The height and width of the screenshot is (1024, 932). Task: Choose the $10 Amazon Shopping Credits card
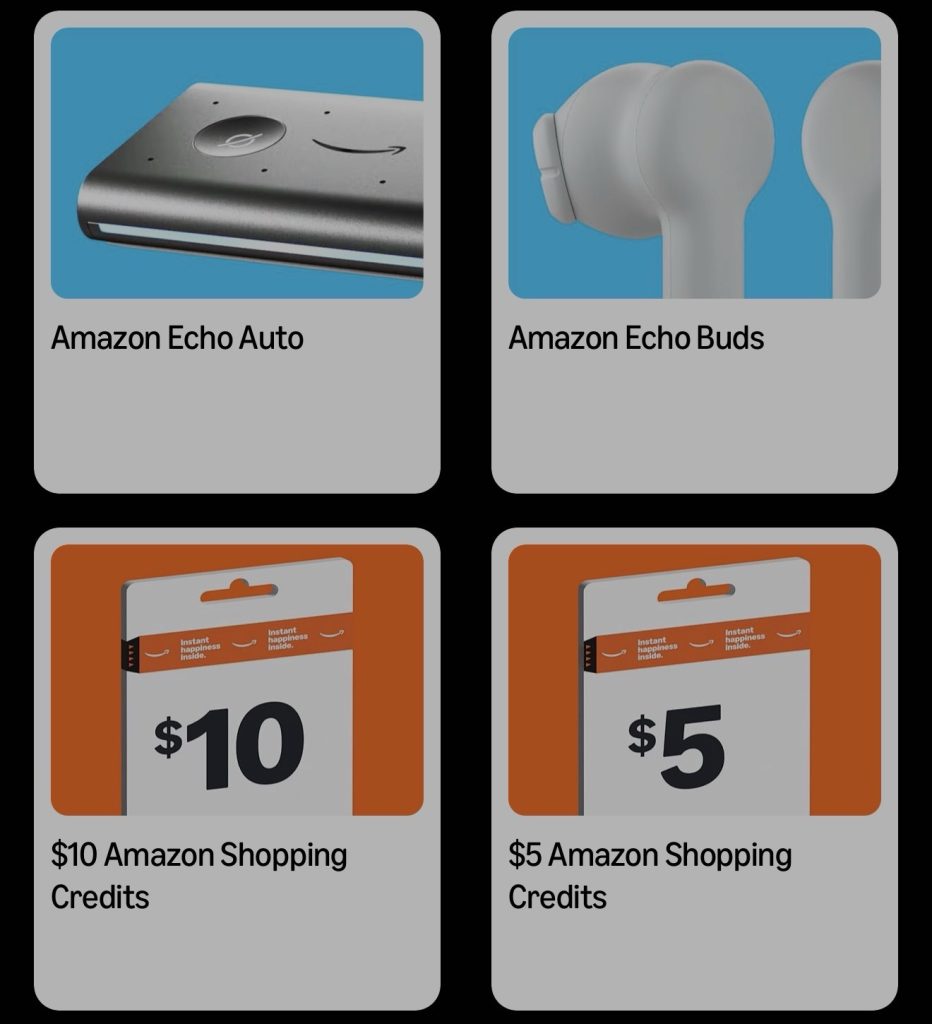(x=237, y=767)
